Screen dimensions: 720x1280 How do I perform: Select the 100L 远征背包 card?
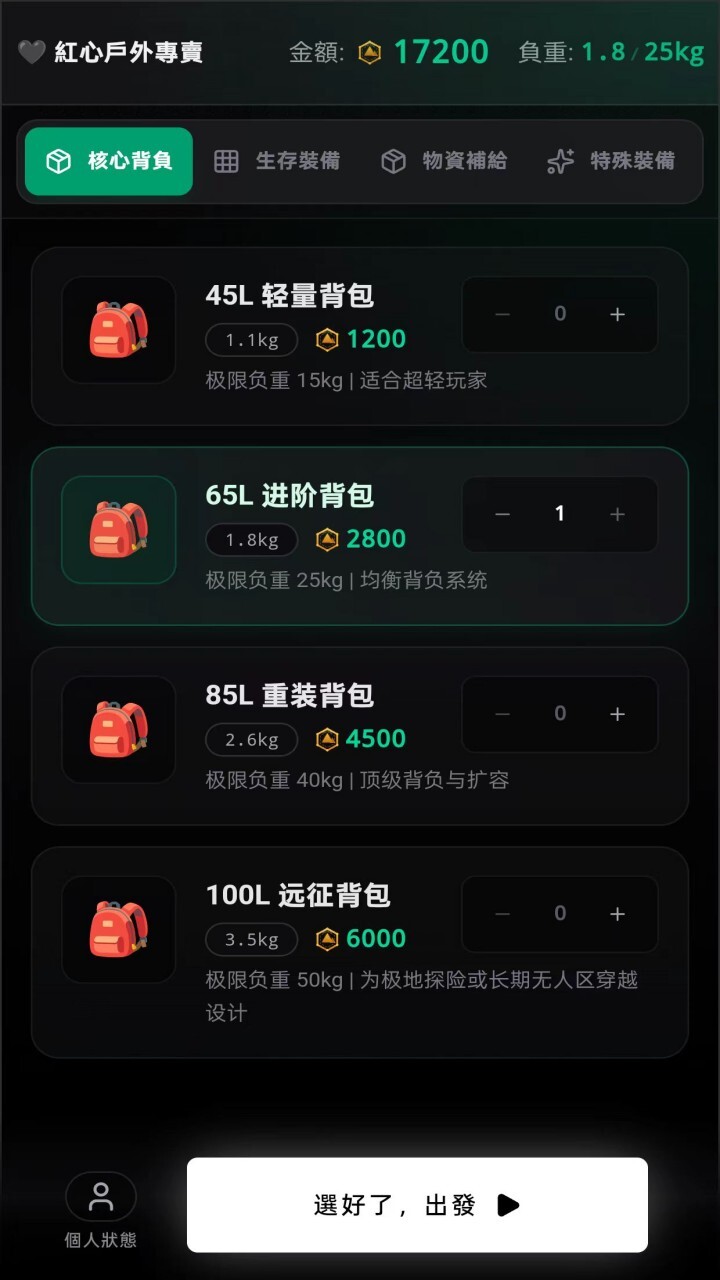tap(360, 952)
